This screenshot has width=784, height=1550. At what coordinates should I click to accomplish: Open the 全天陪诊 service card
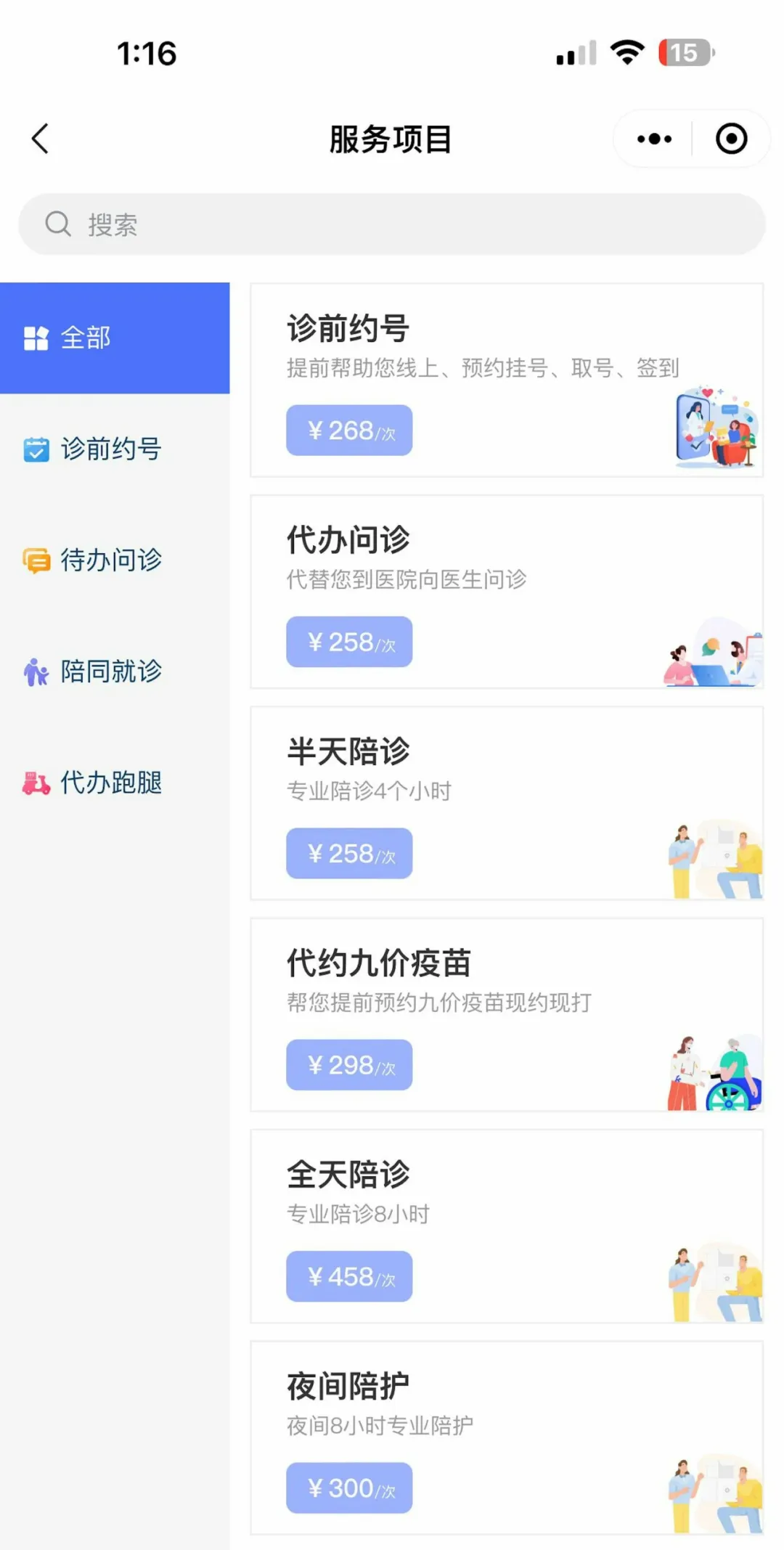[506, 1226]
